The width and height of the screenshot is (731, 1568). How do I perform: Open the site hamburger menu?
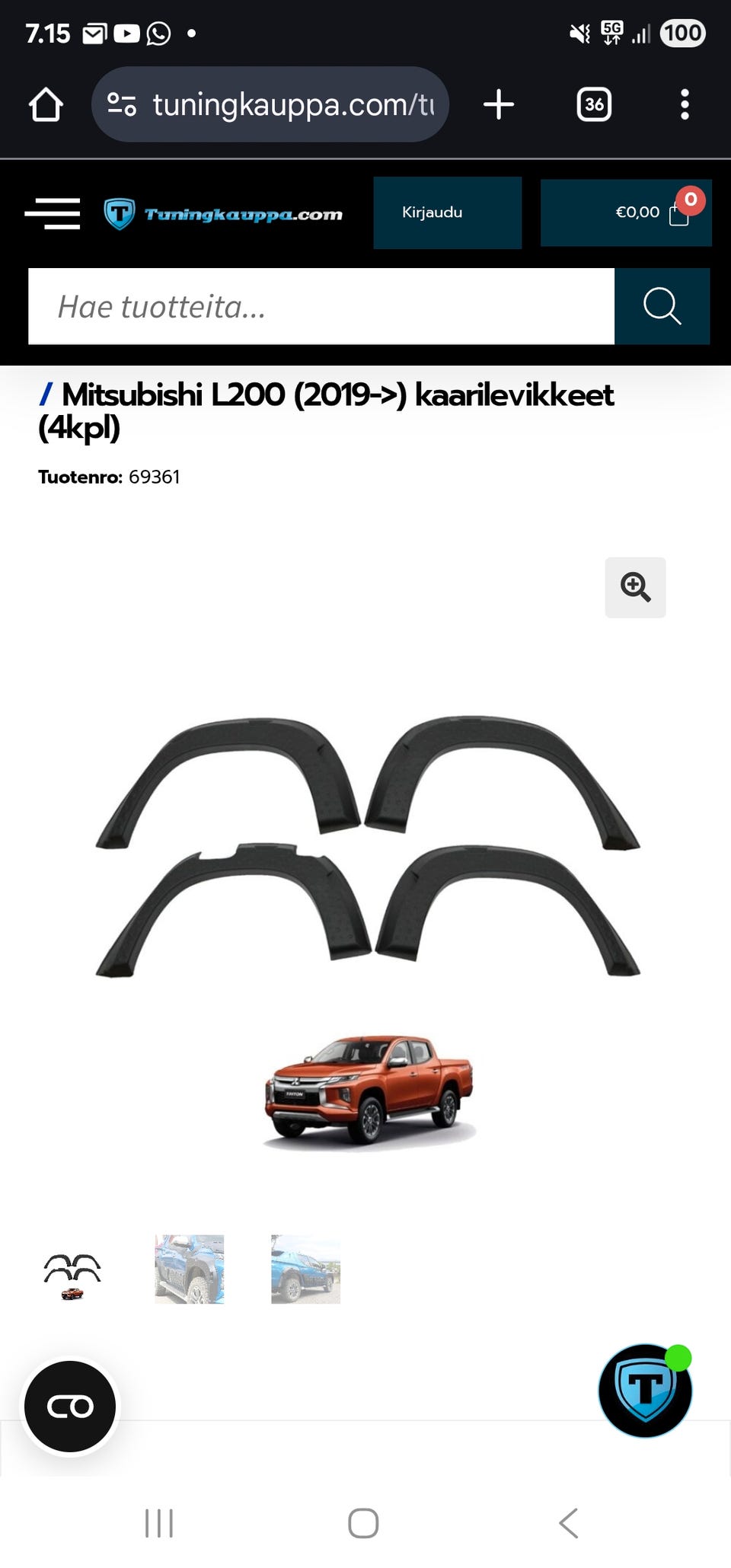point(52,213)
